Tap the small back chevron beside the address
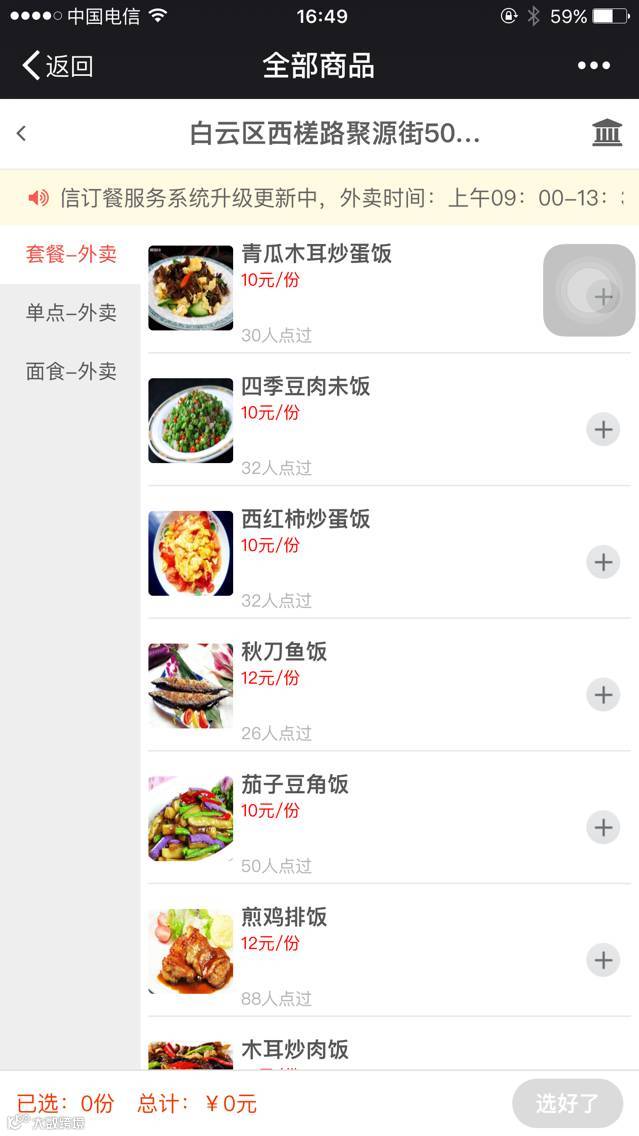The image size is (639, 1136). click(x=21, y=134)
